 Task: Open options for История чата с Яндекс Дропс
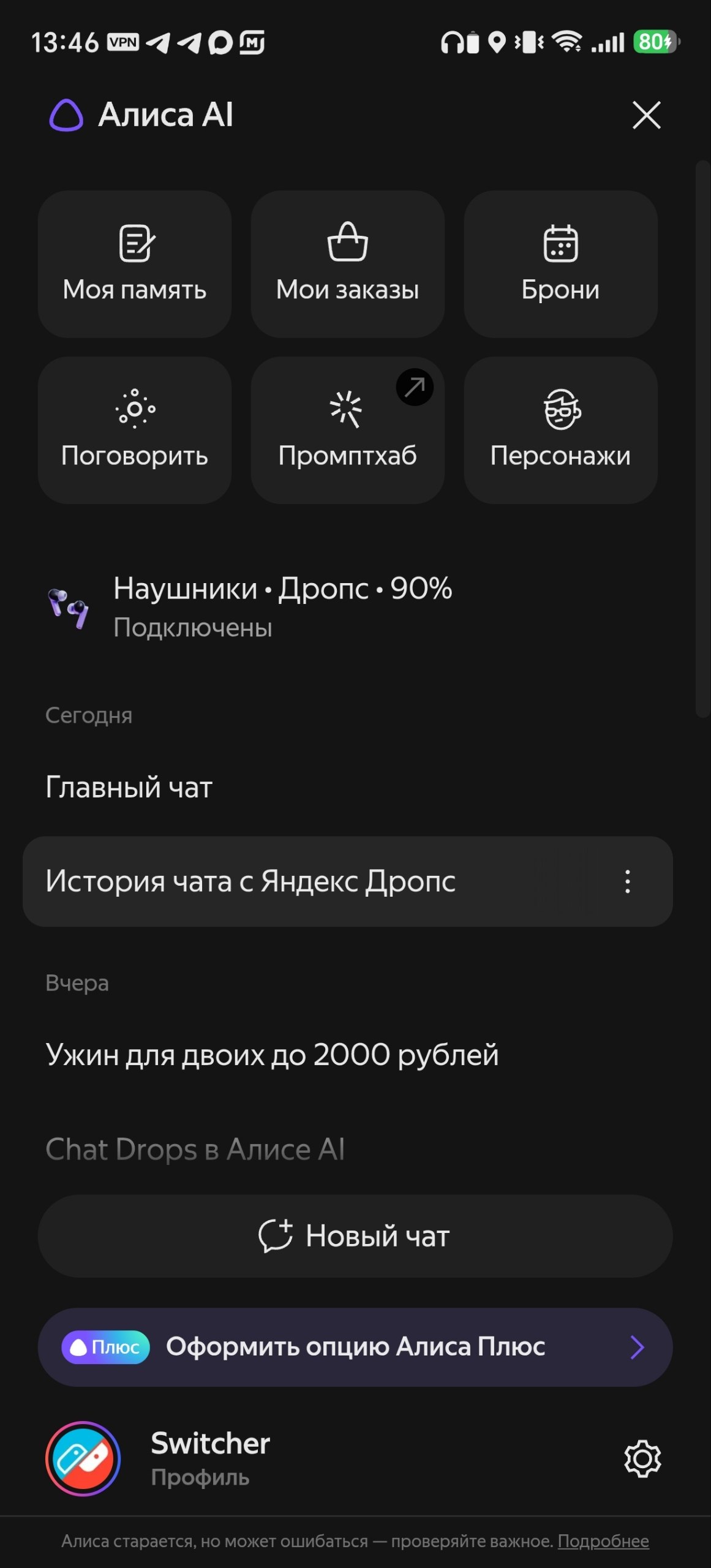pyautogui.click(x=627, y=881)
